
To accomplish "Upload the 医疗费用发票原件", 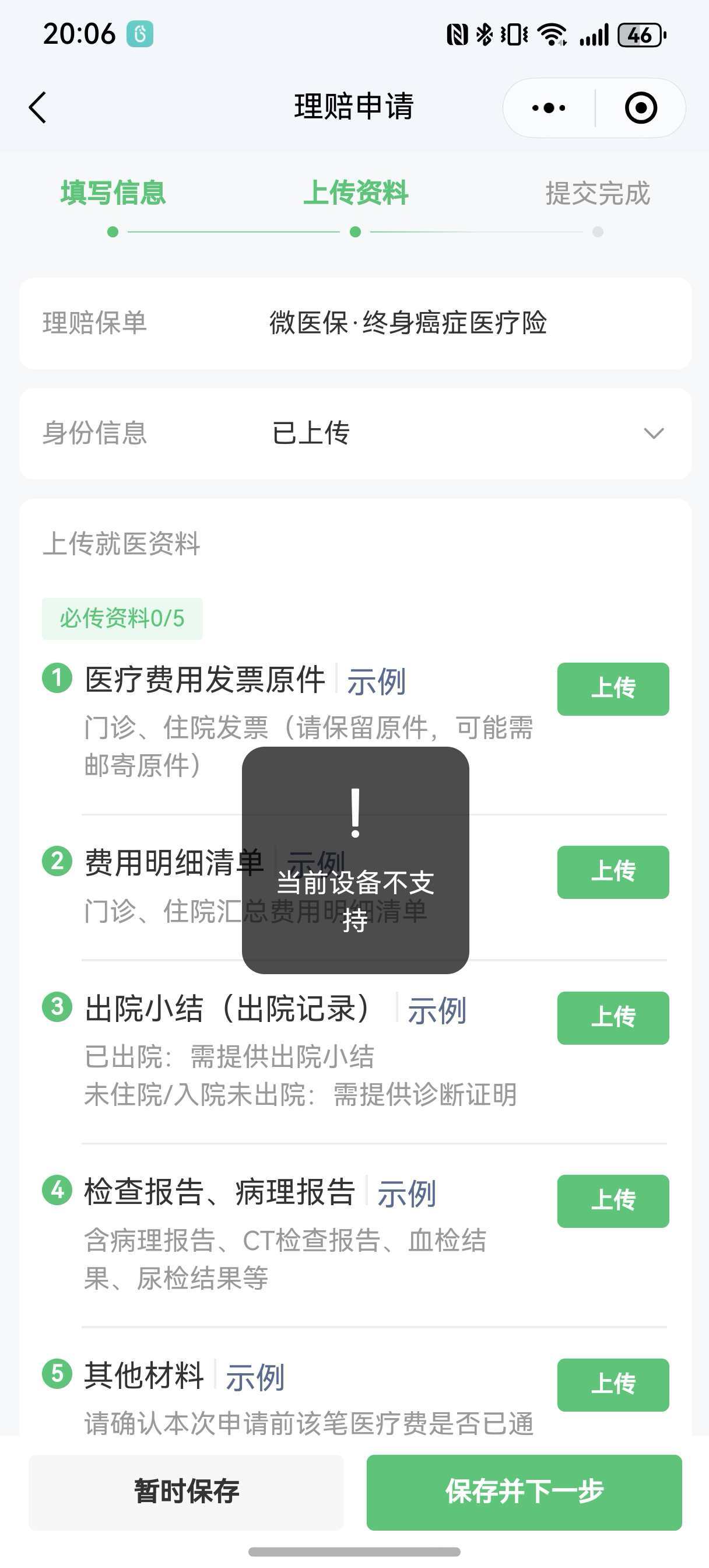I will 612,688.
